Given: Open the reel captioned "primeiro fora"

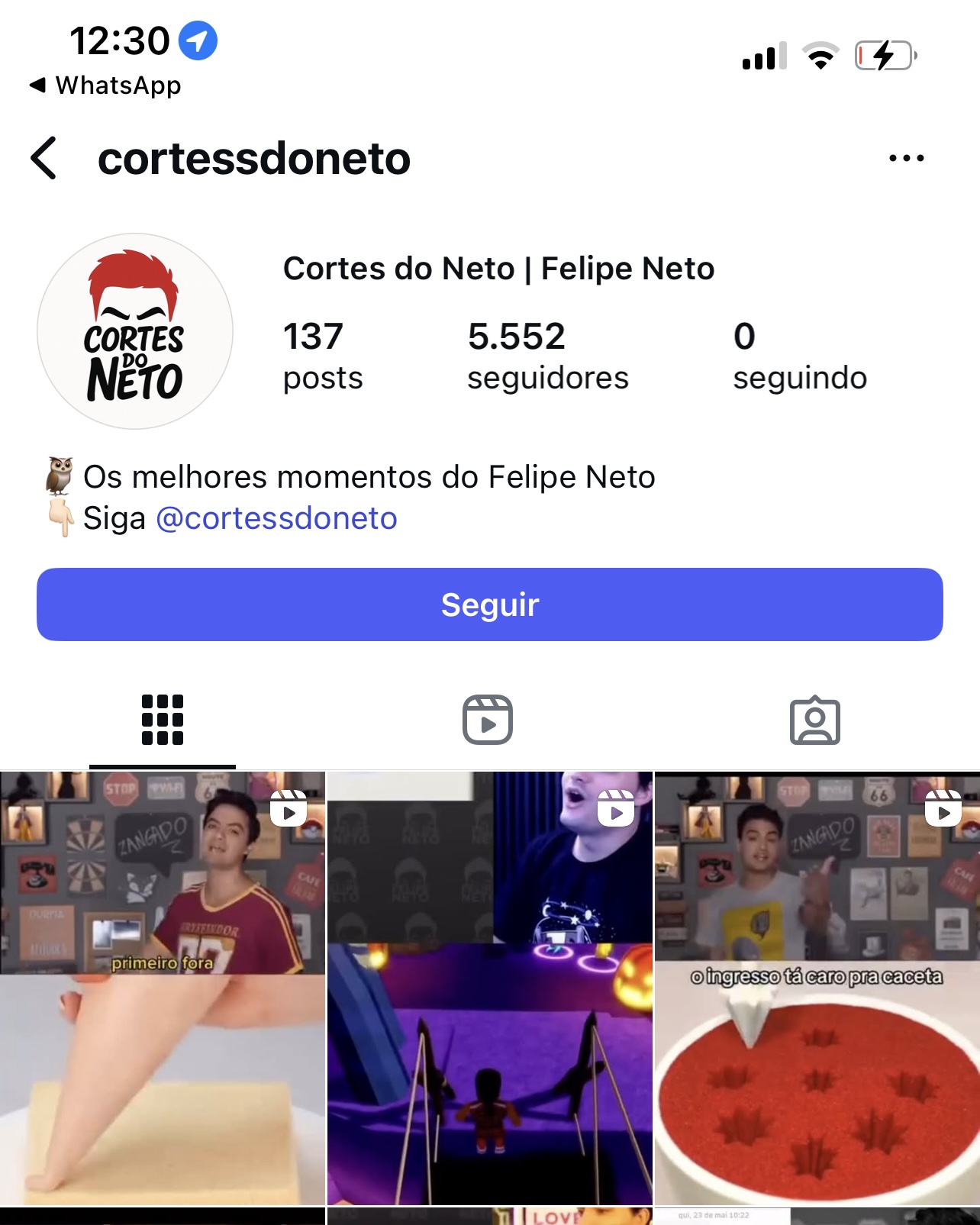Looking at the screenshot, I should 163,988.
